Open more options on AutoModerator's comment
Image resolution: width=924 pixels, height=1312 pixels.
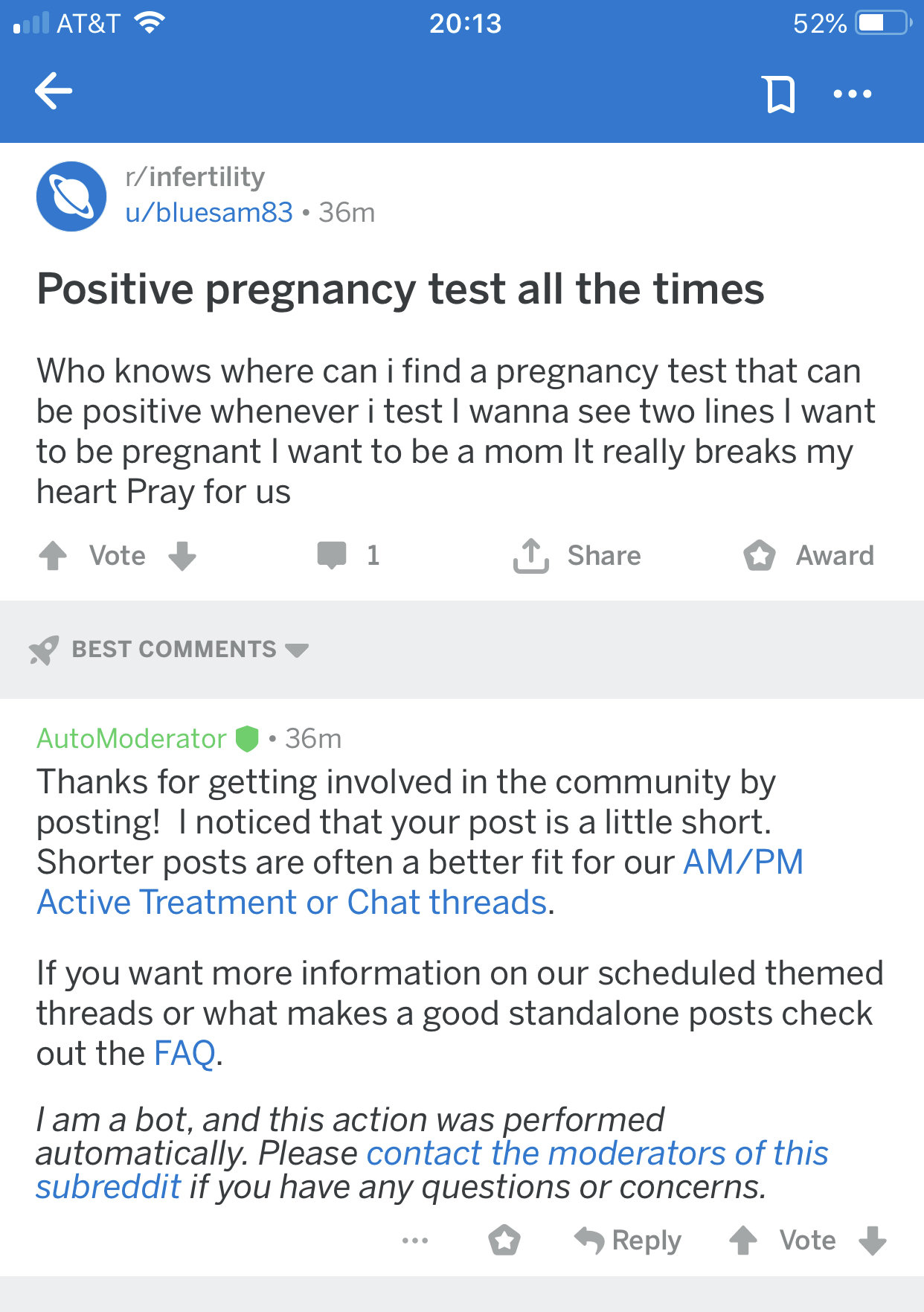414,1241
